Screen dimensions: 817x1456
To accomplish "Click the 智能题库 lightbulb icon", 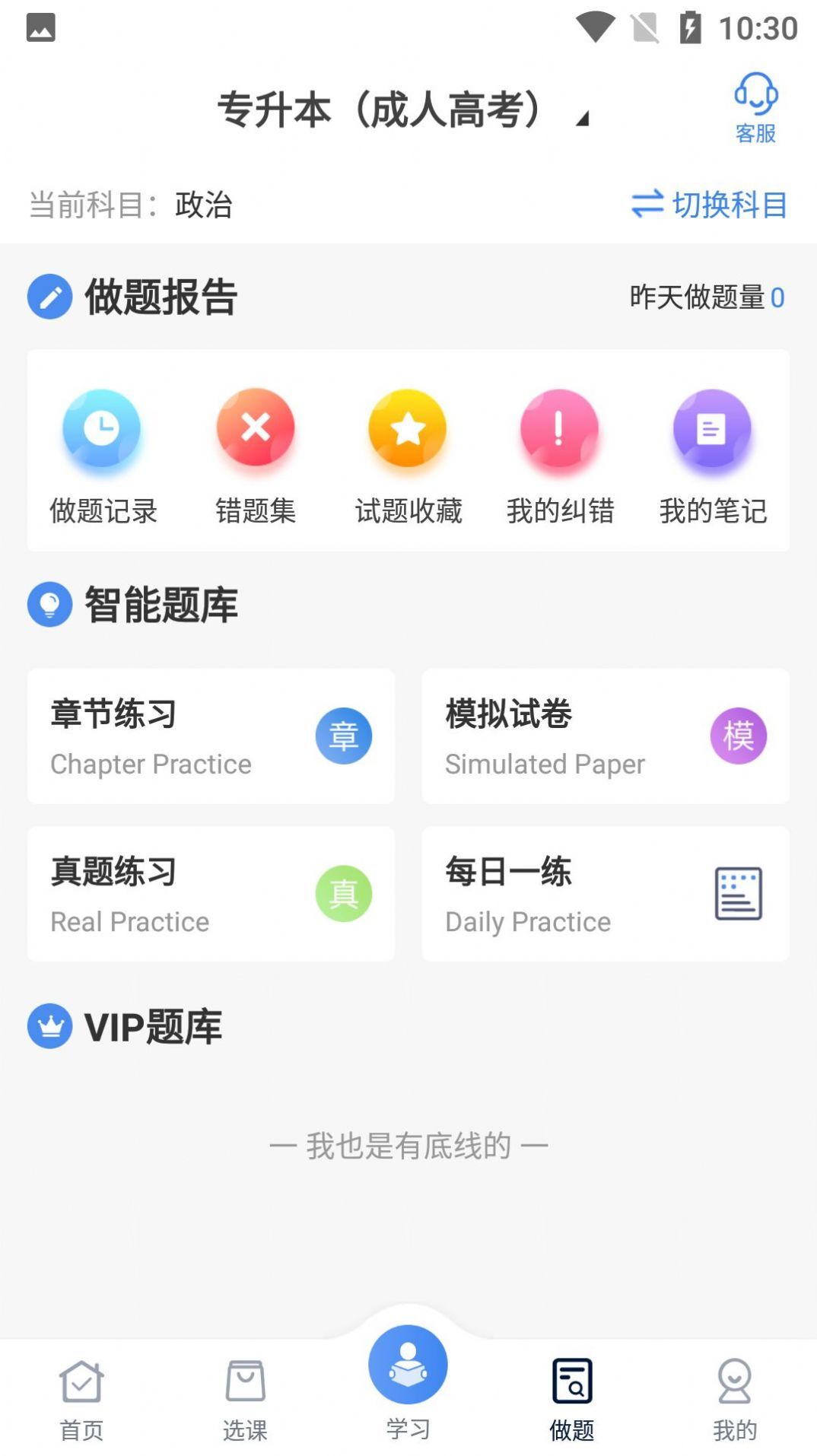I will (49, 605).
